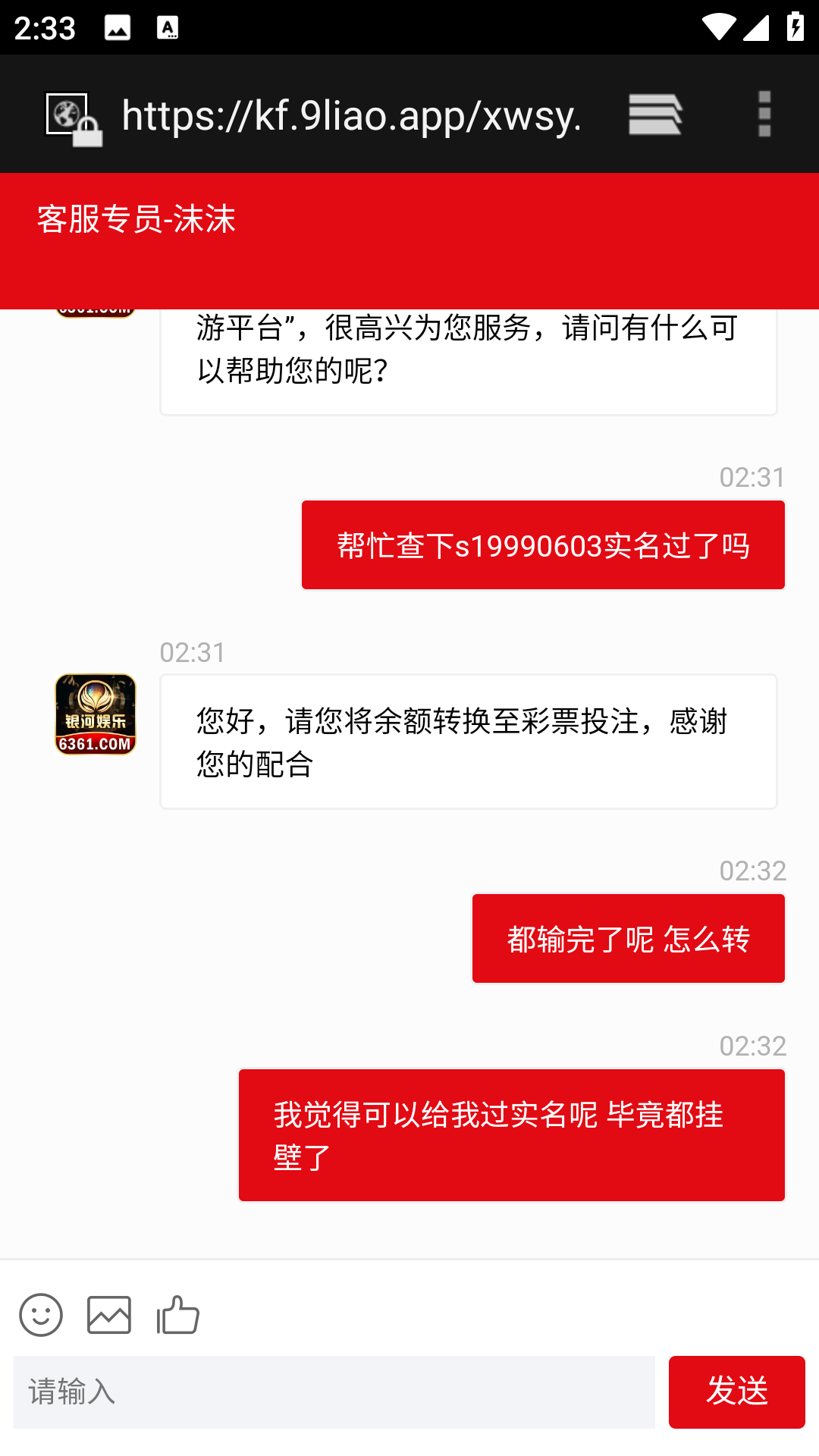The width and height of the screenshot is (819, 1456).
Task: Select the customer service reply about 彩票投注
Action: coord(468,739)
